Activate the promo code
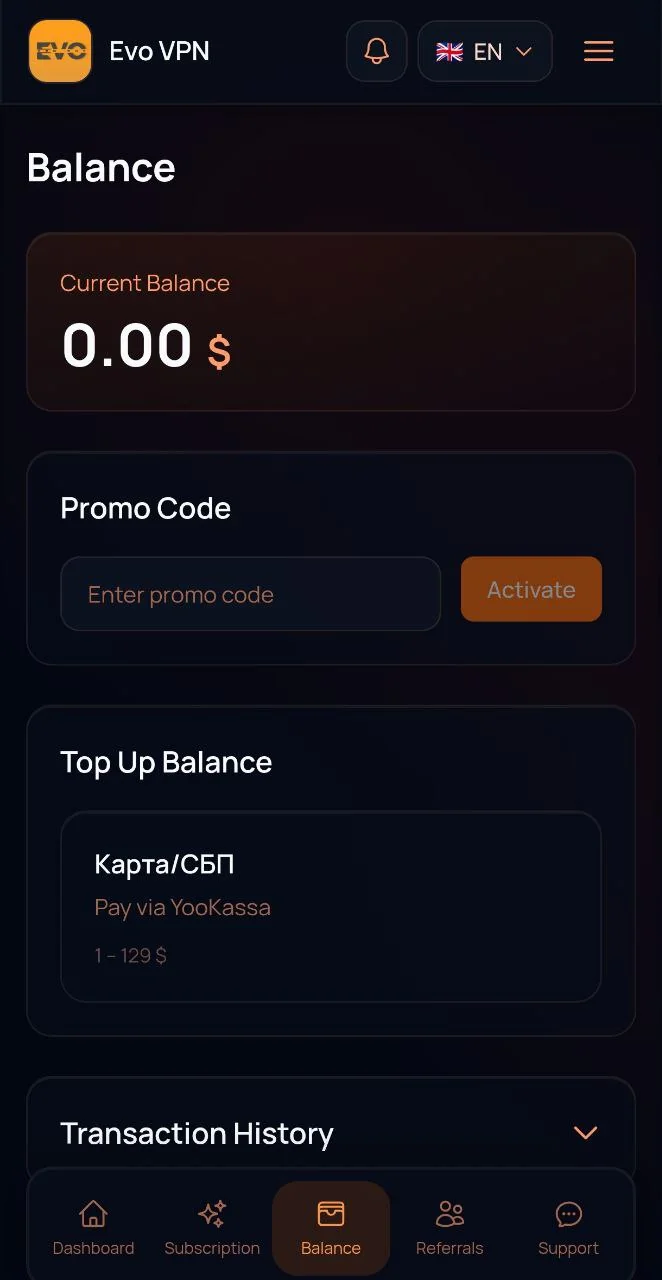Viewport: 662px width, 1280px height. 531,589
